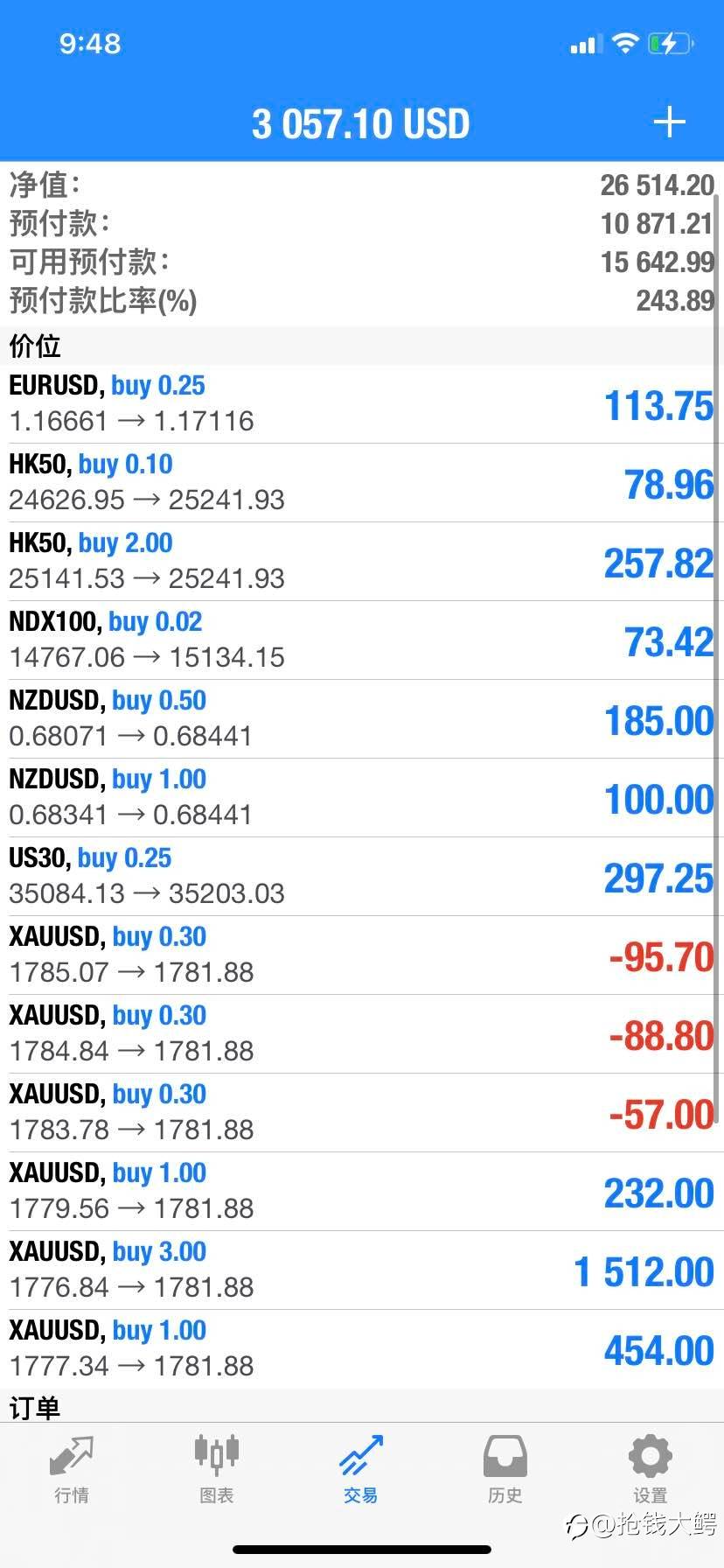Viewport: 724px width, 1568px height.
Task: Open the 图表 chart tab
Action: pyautogui.click(x=216, y=1470)
